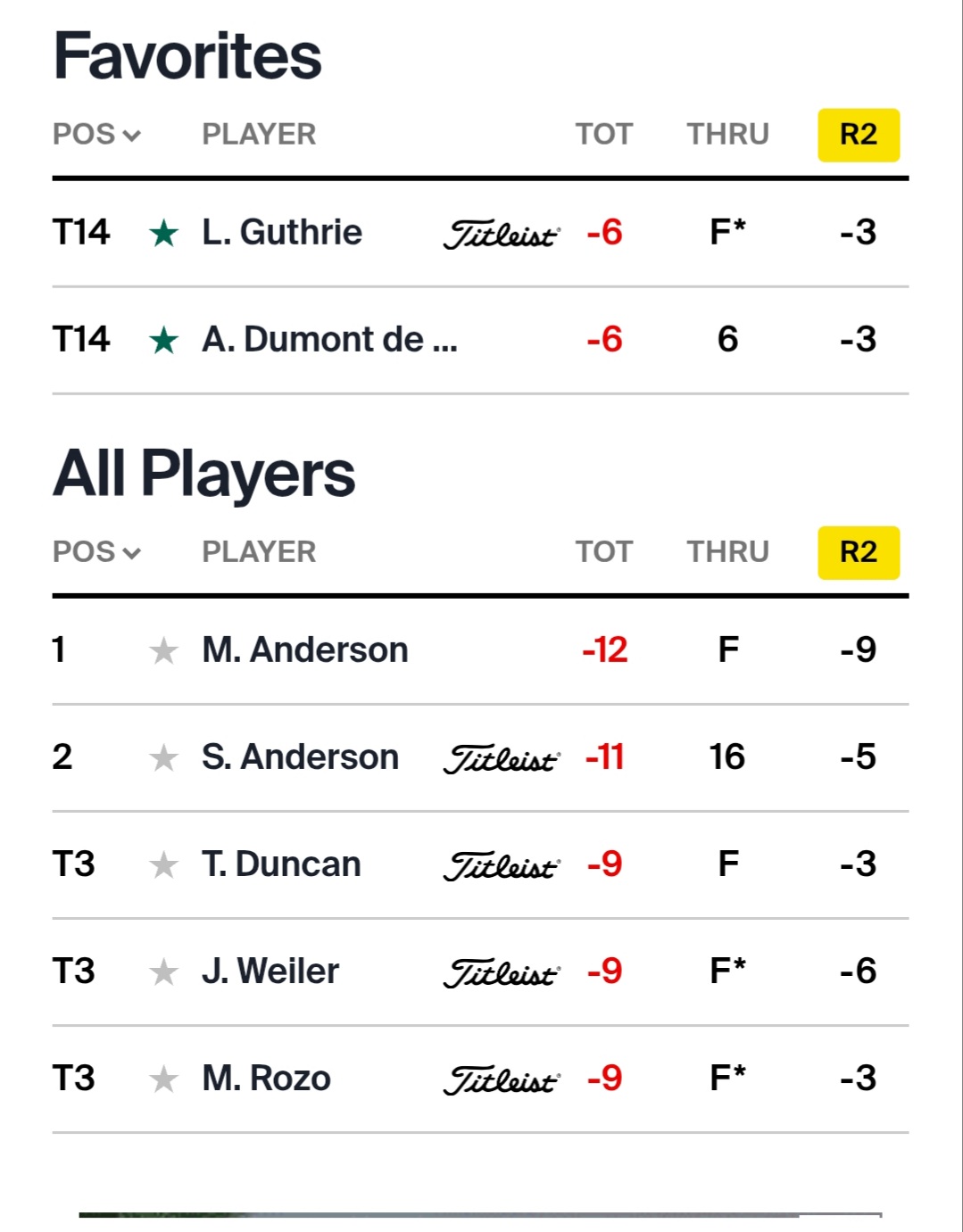
Task: View A. Dumont de player details
Action: click(x=328, y=340)
